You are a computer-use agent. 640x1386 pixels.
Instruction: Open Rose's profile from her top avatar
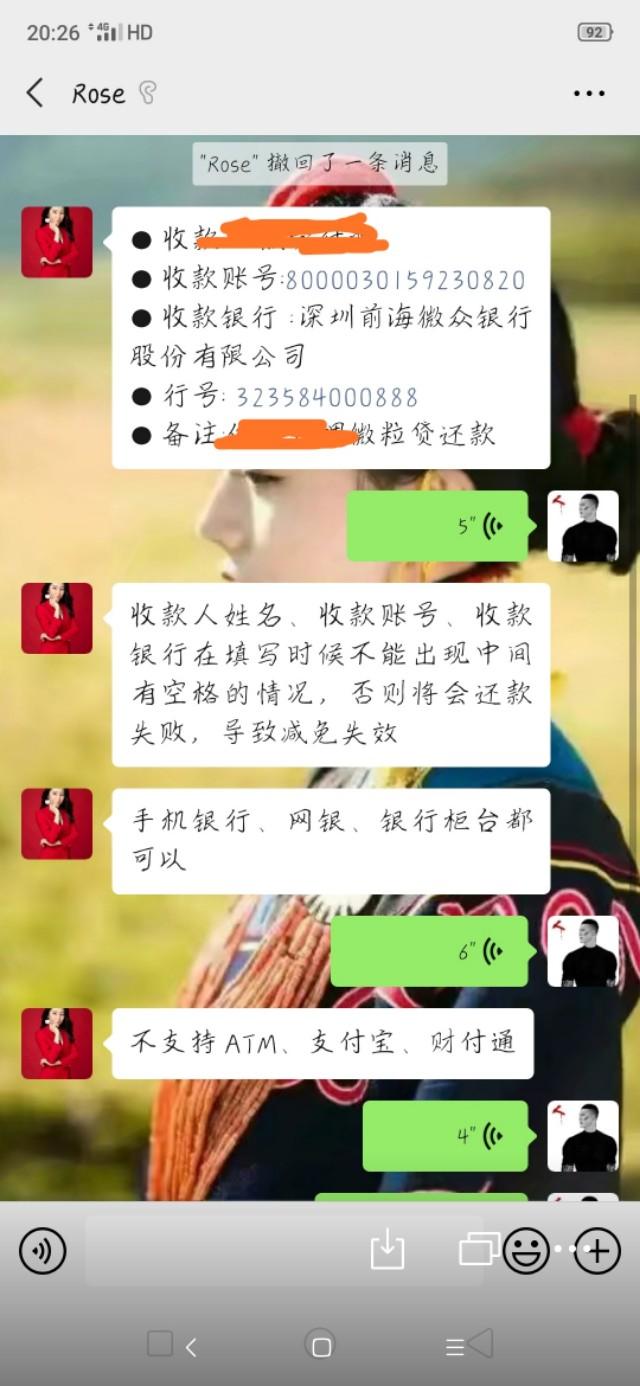click(57, 242)
